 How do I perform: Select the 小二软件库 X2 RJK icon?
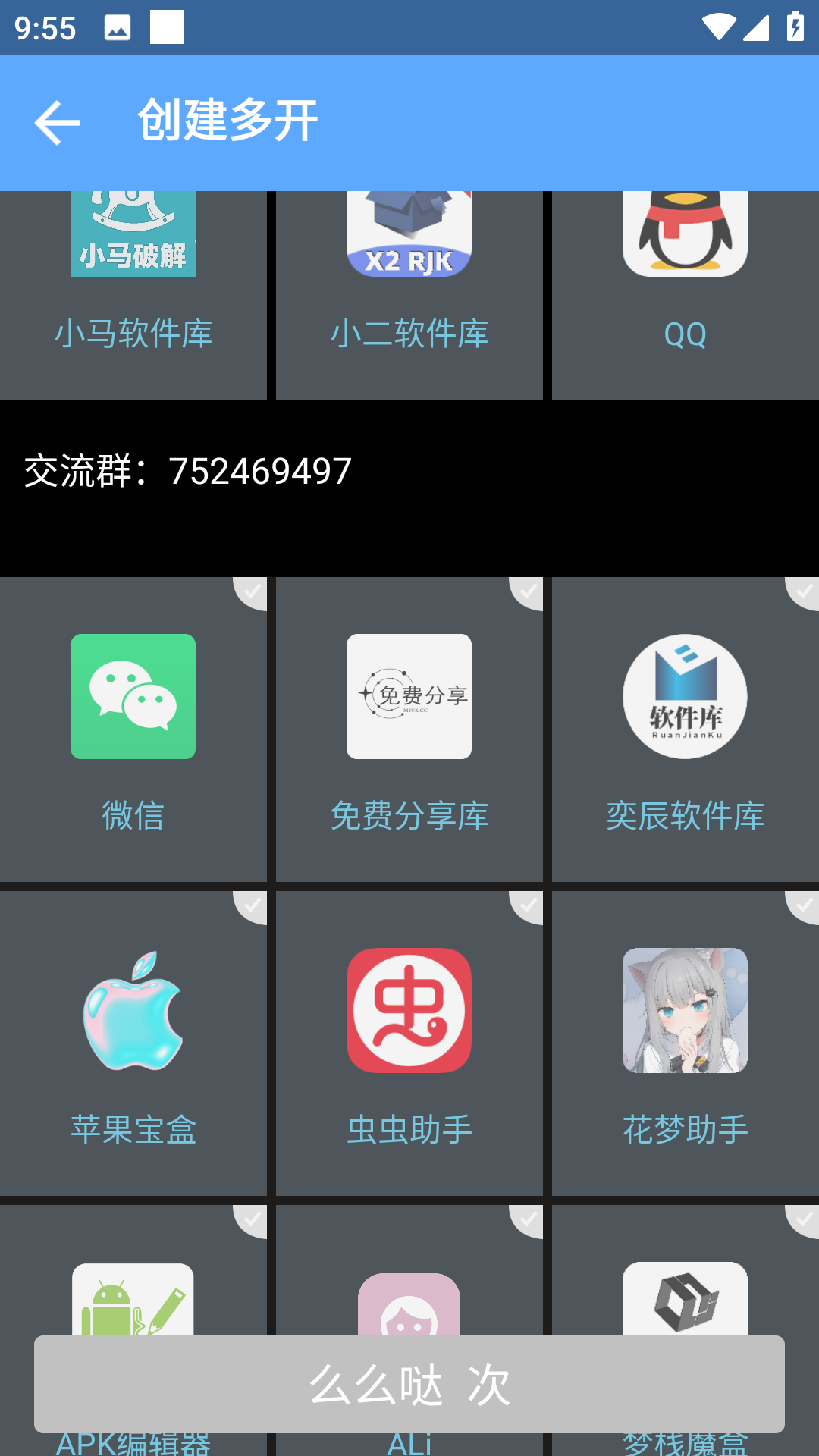(409, 235)
